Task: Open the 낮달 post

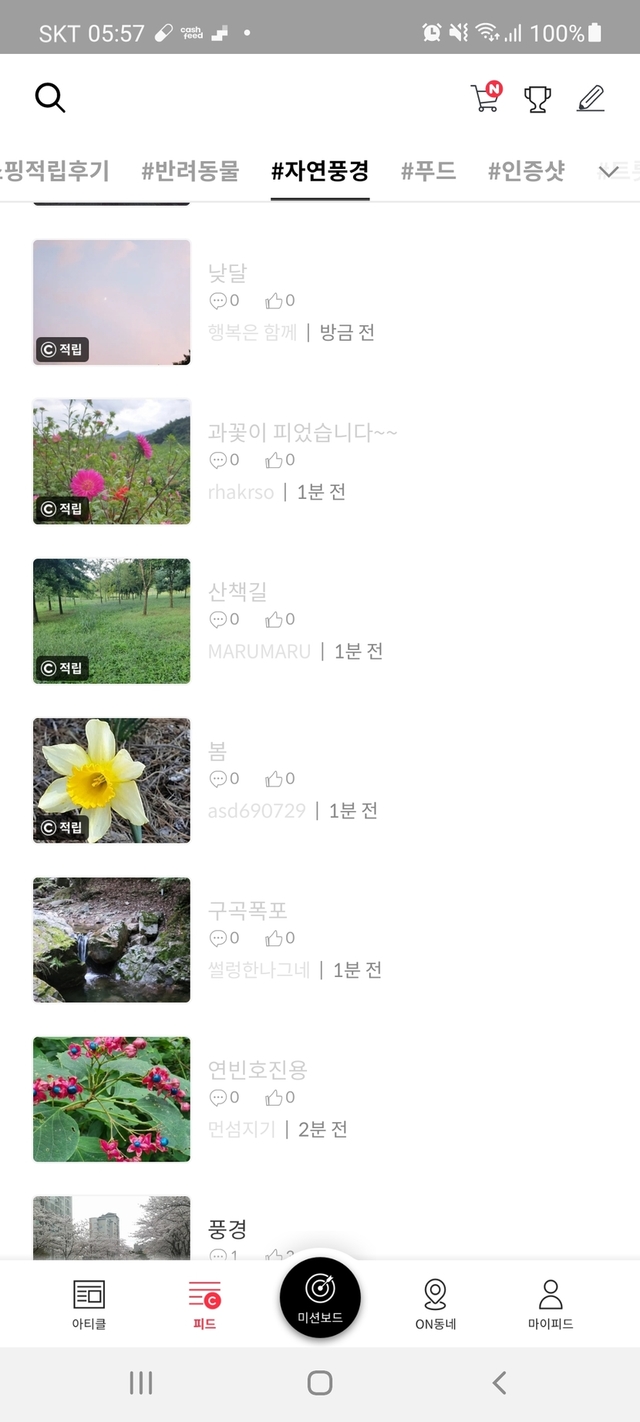Action: (x=227, y=273)
